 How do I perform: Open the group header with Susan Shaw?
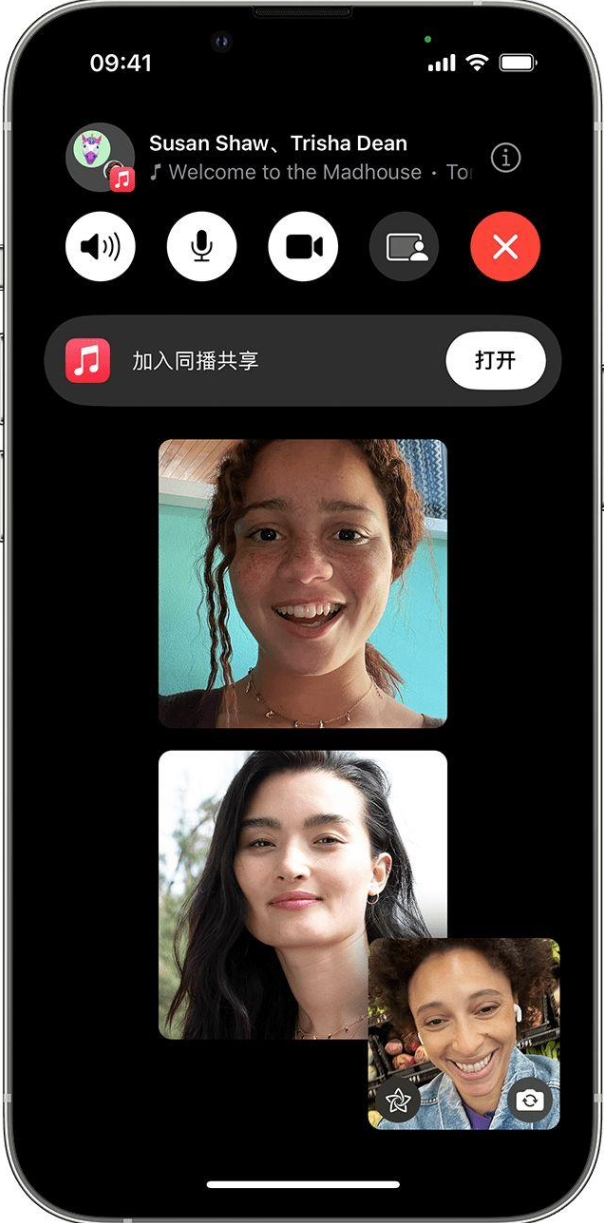[277, 144]
